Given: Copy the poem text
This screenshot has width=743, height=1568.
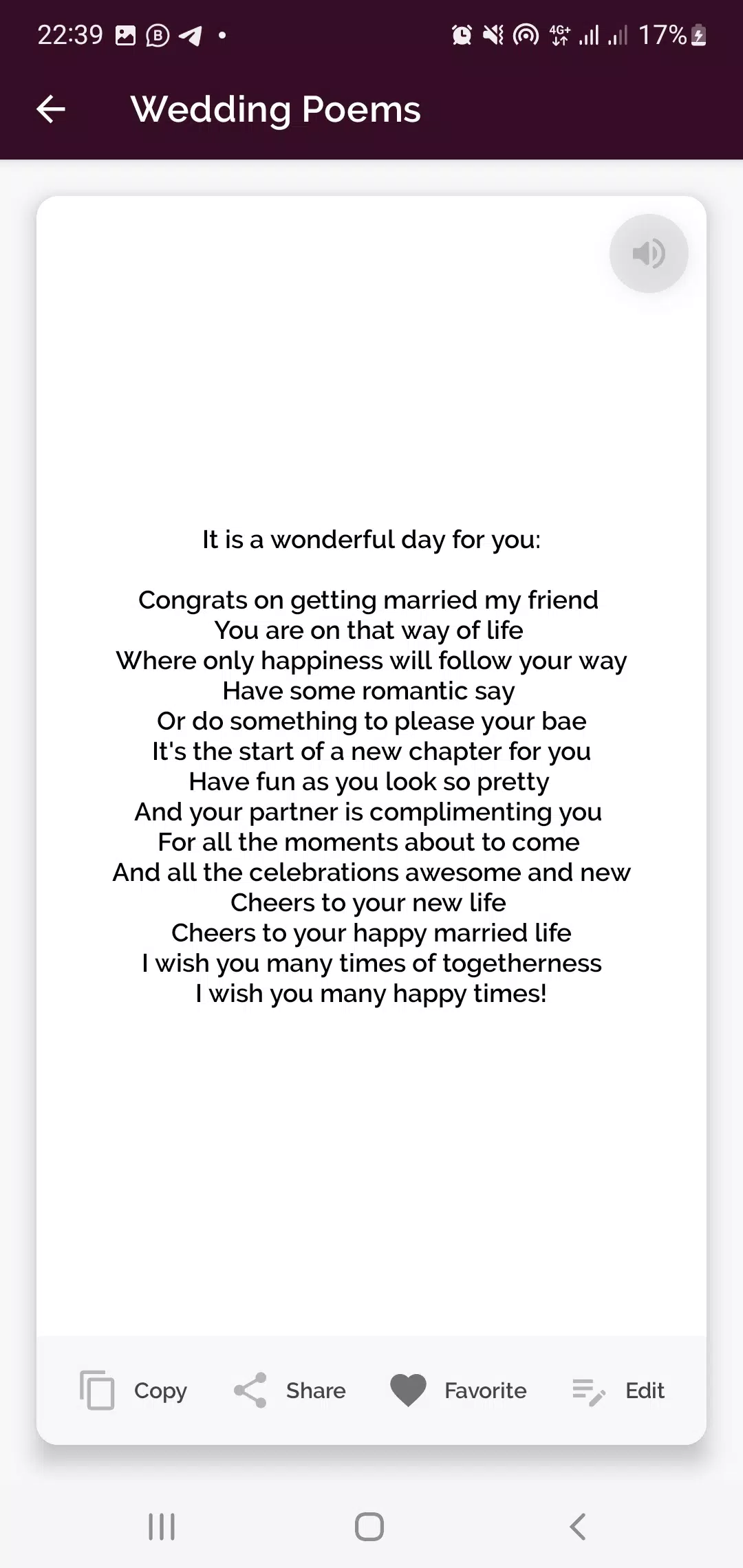Looking at the screenshot, I should (x=134, y=1391).
